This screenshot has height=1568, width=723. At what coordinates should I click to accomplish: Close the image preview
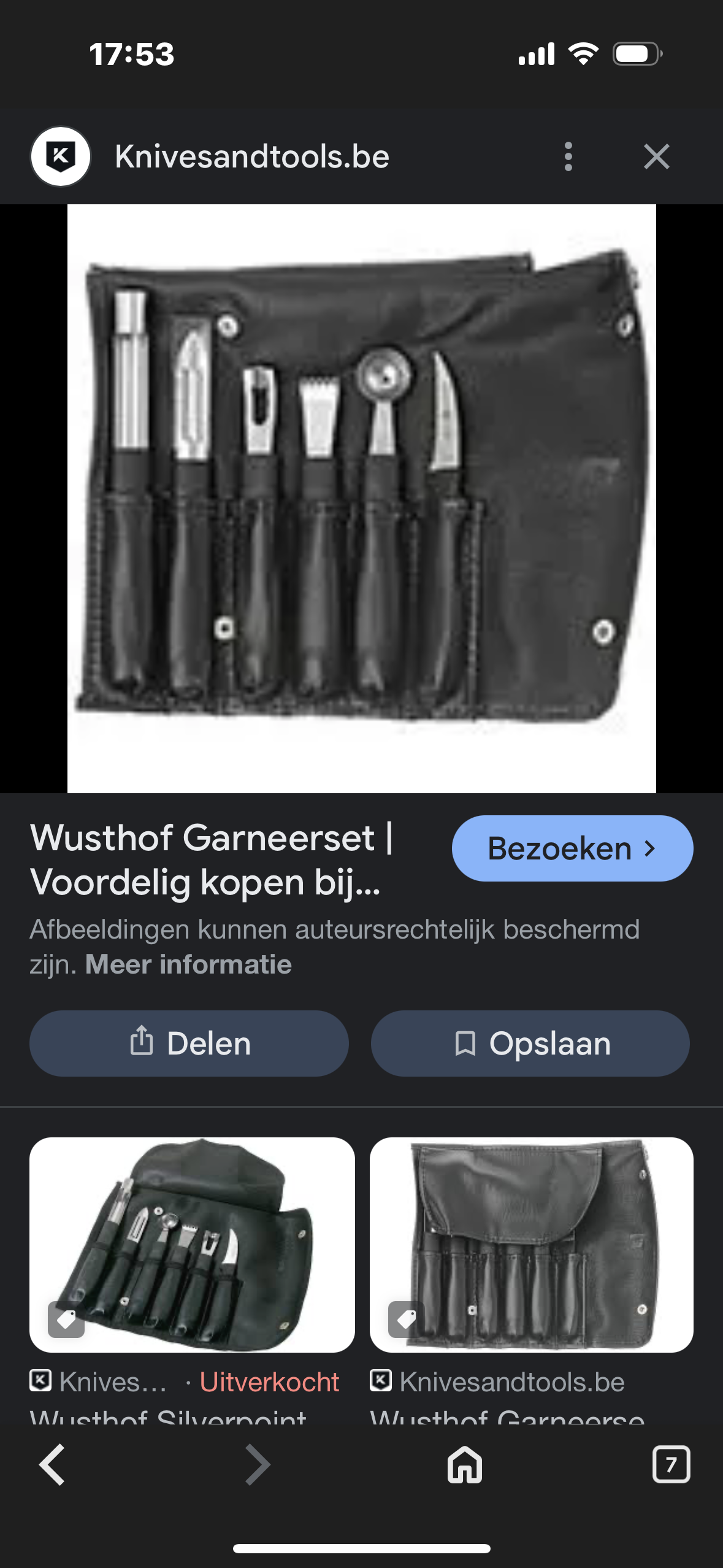656,156
